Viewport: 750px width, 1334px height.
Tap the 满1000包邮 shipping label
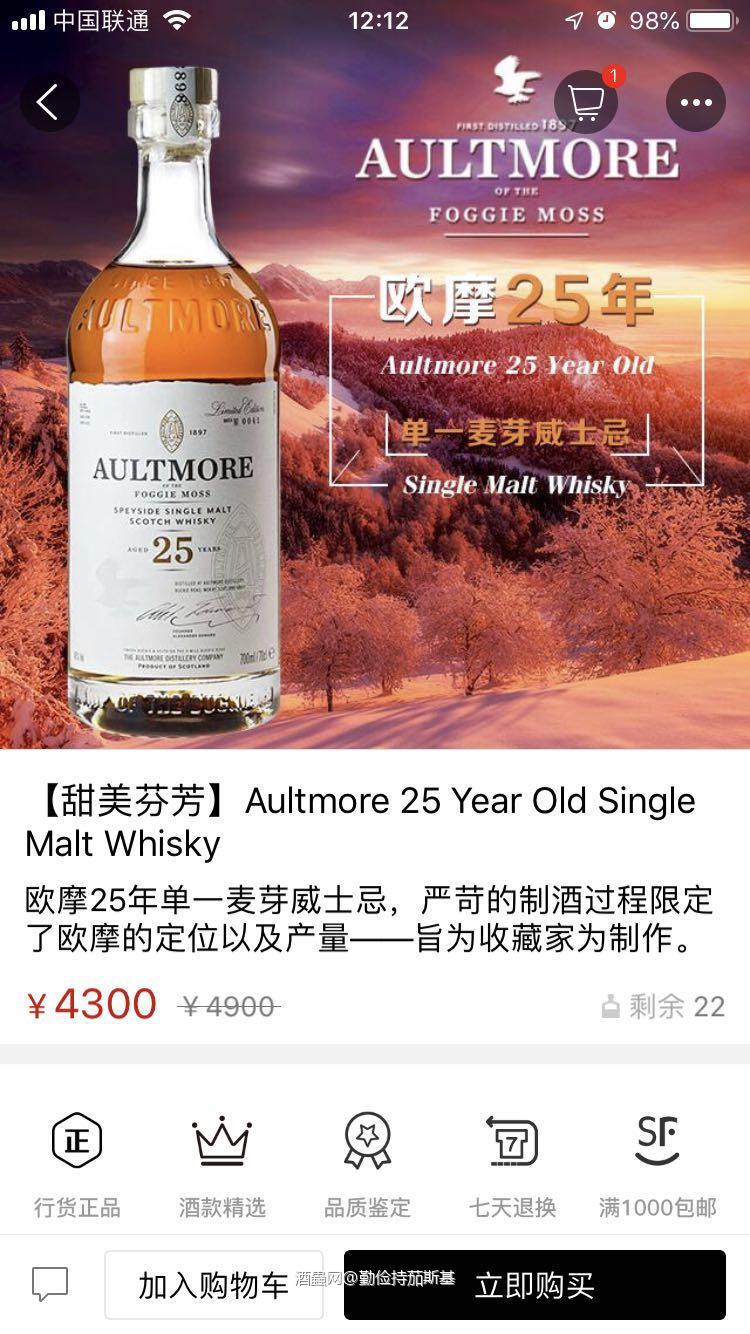click(657, 1207)
